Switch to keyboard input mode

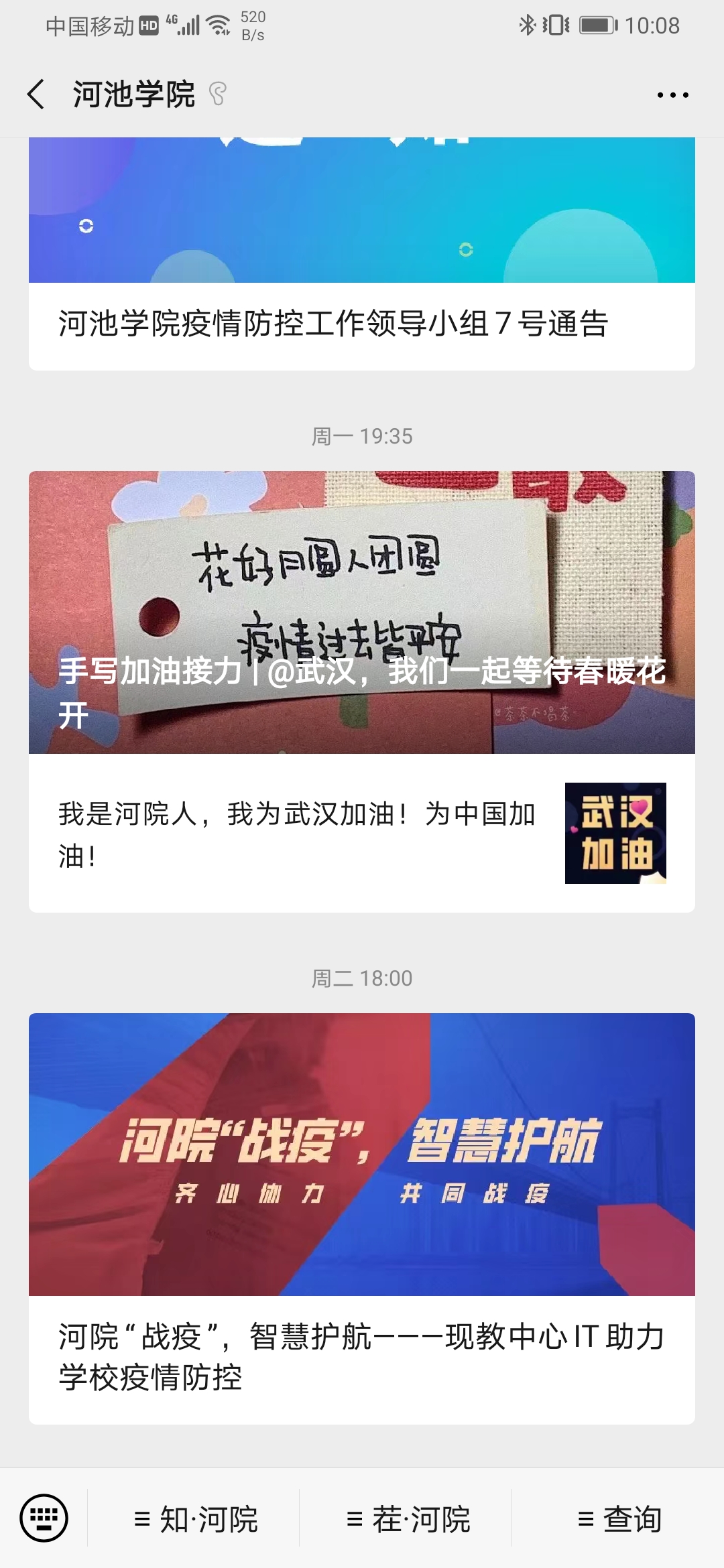click(x=44, y=1518)
